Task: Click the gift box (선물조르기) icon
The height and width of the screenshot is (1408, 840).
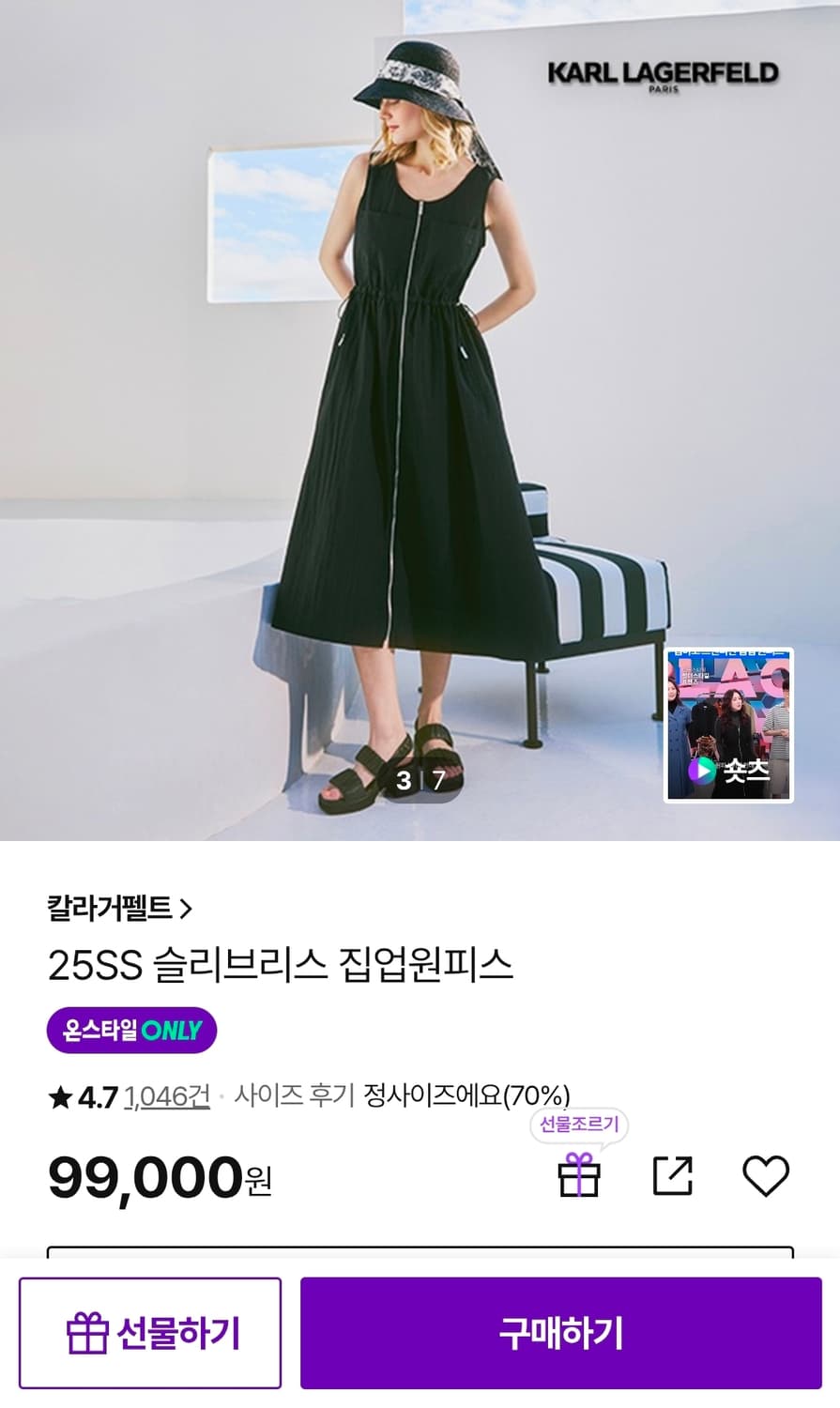Action: (x=579, y=1176)
